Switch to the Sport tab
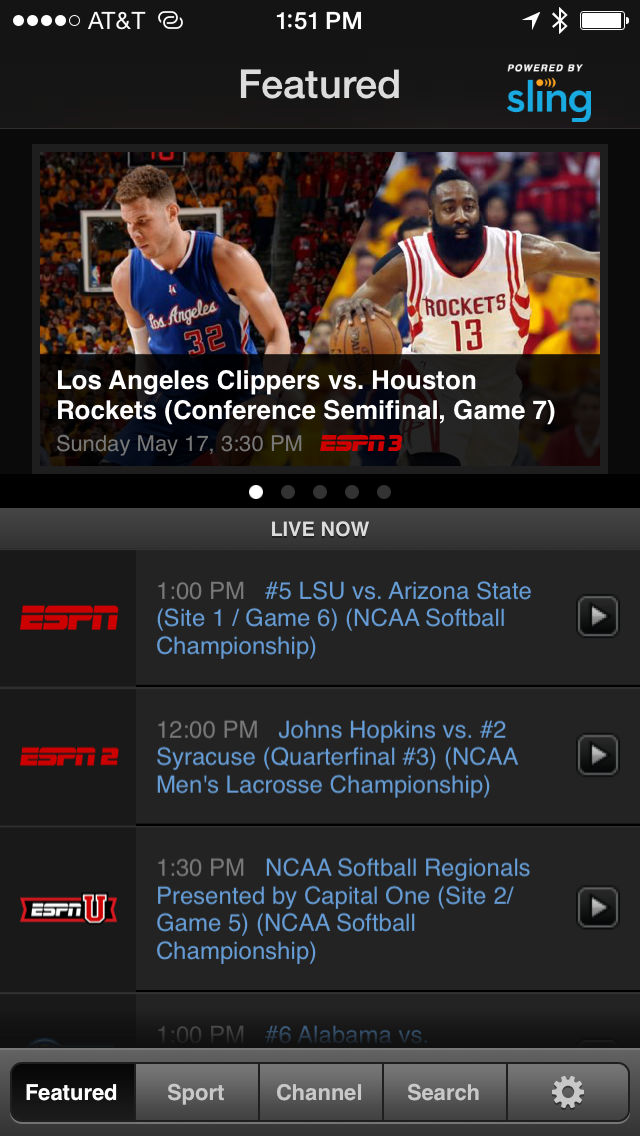The height and width of the screenshot is (1136, 640). pos(196,1093)
